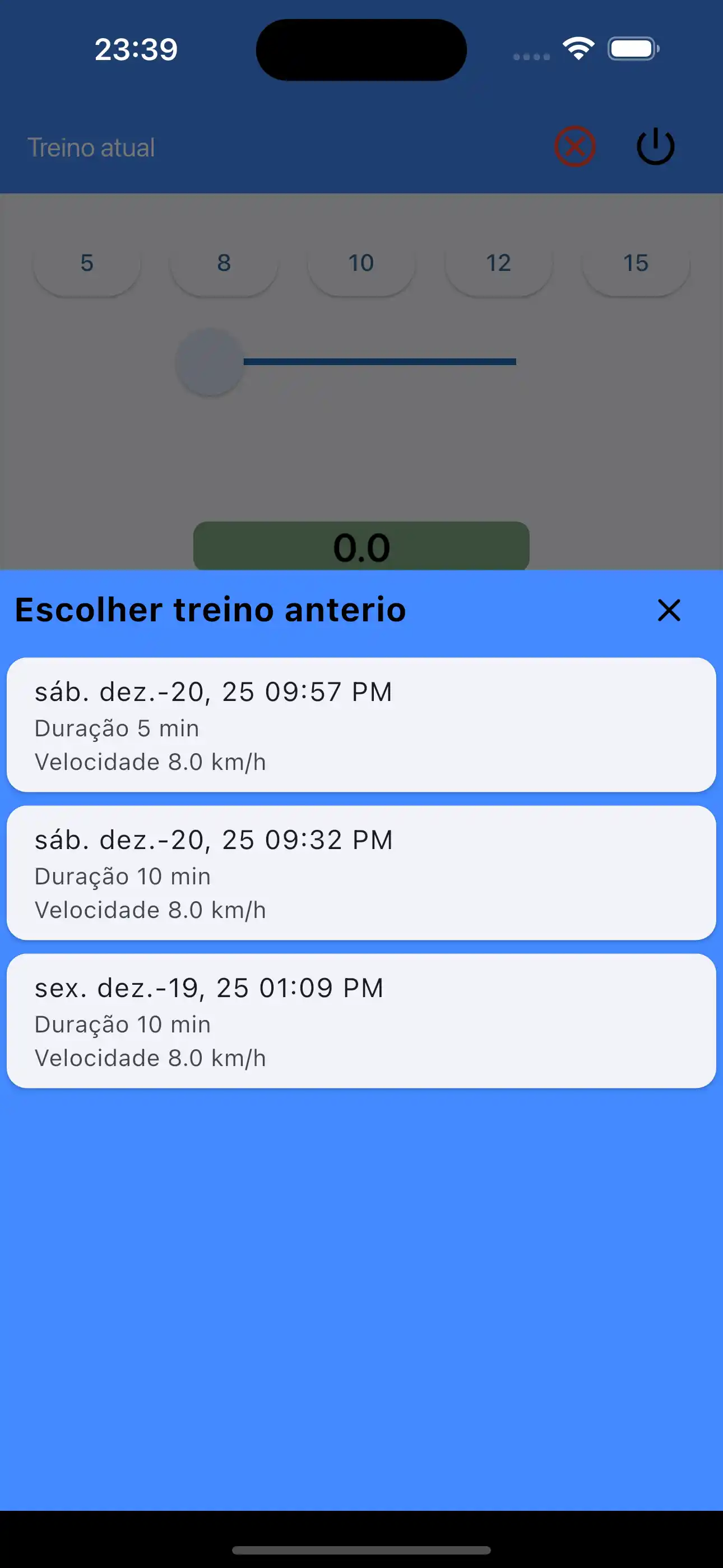Tap the clock showing 23:39

(136, 49)
